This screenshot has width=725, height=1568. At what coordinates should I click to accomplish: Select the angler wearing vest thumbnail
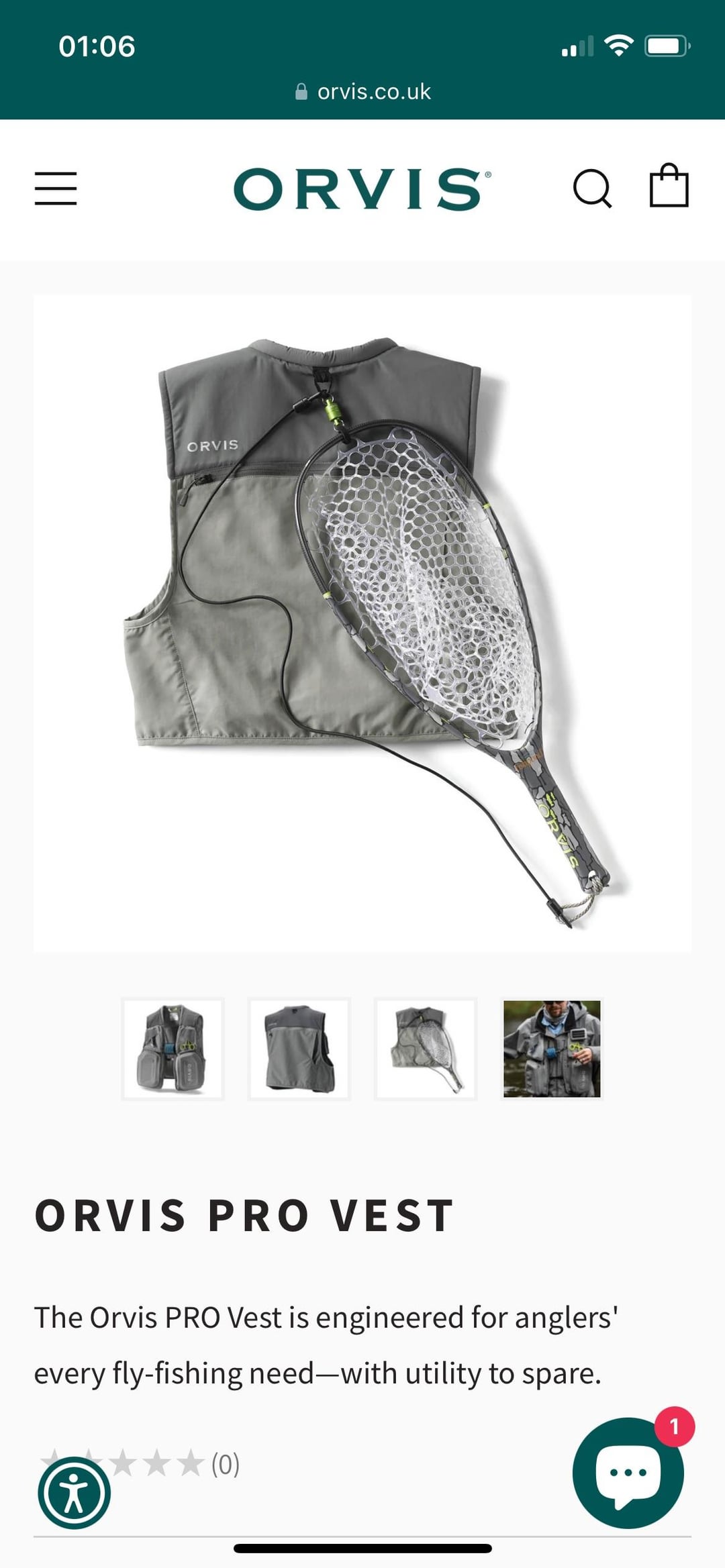point(552,1049)
